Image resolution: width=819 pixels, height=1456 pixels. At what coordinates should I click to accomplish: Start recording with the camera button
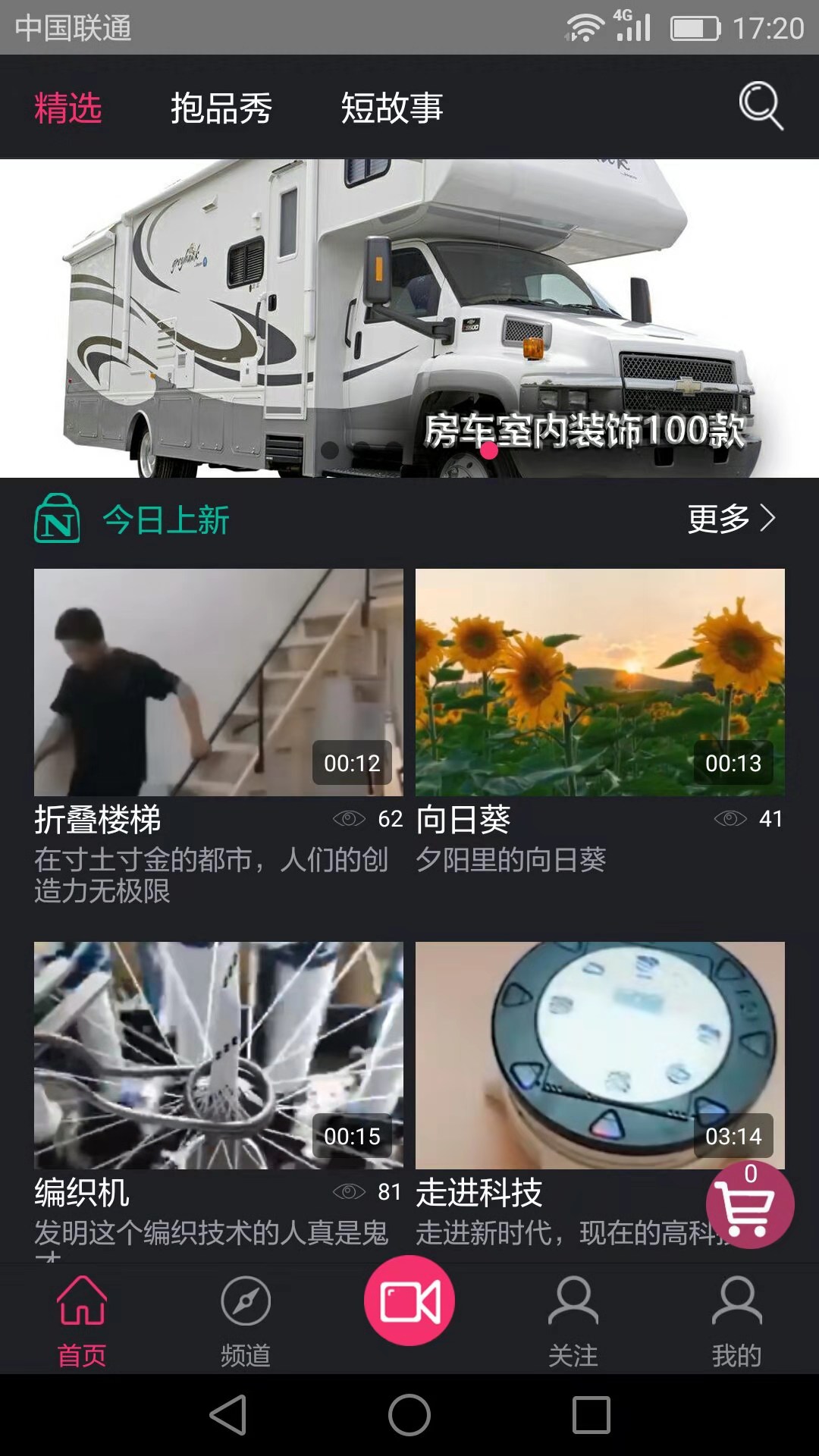409,1301
